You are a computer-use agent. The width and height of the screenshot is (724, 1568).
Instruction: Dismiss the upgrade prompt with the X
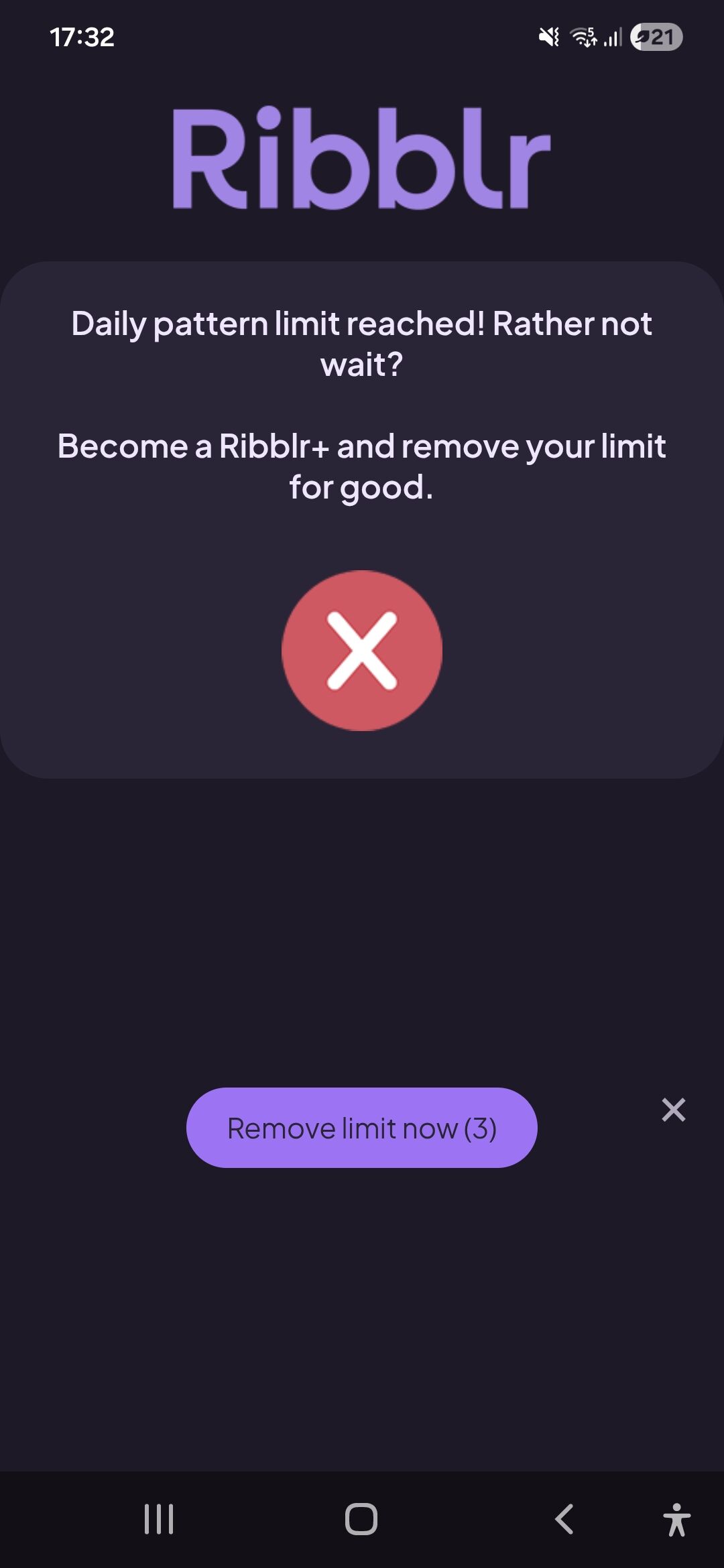point(673,1110)
